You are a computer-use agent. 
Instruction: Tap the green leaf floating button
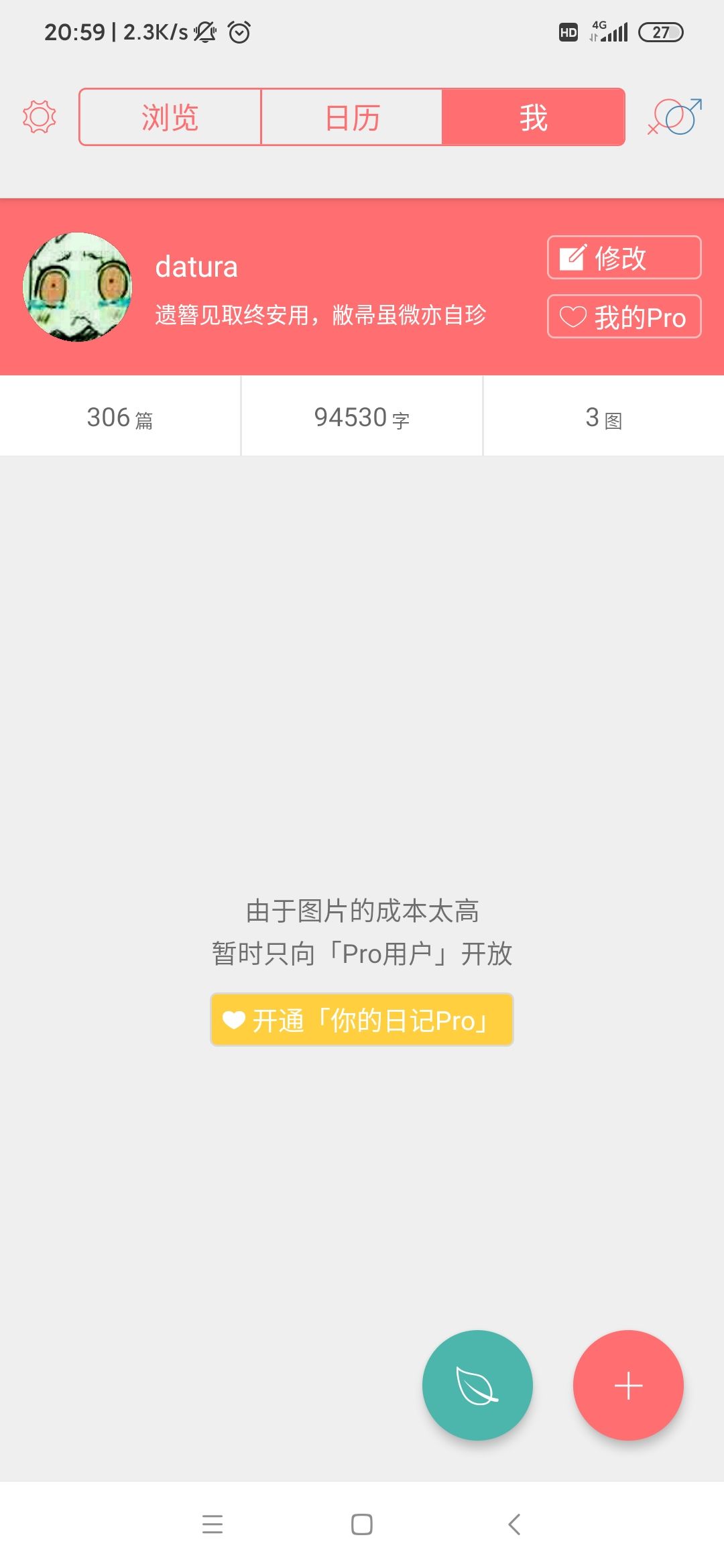[477, 1385]
